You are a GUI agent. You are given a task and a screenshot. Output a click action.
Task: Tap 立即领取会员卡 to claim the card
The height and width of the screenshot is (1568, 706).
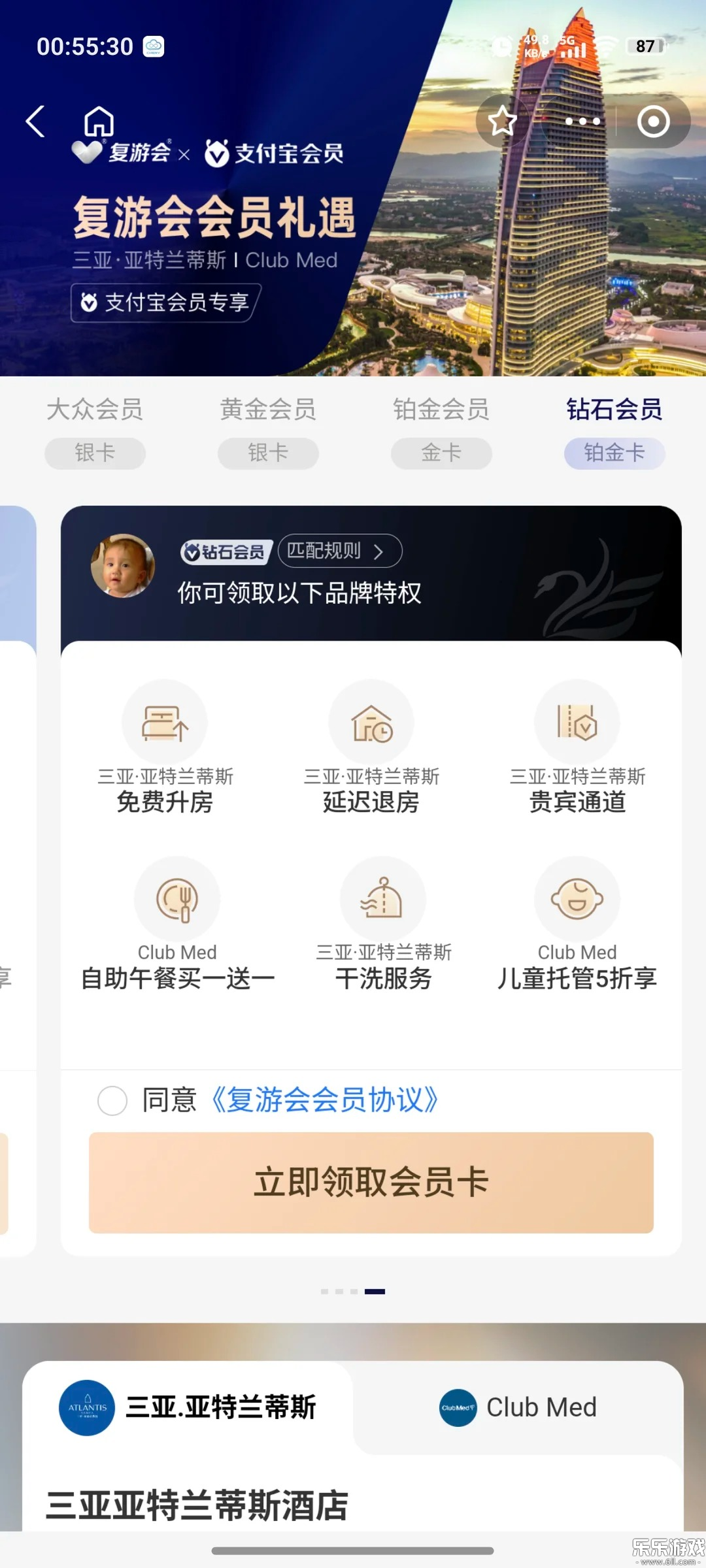point(371,1183)
